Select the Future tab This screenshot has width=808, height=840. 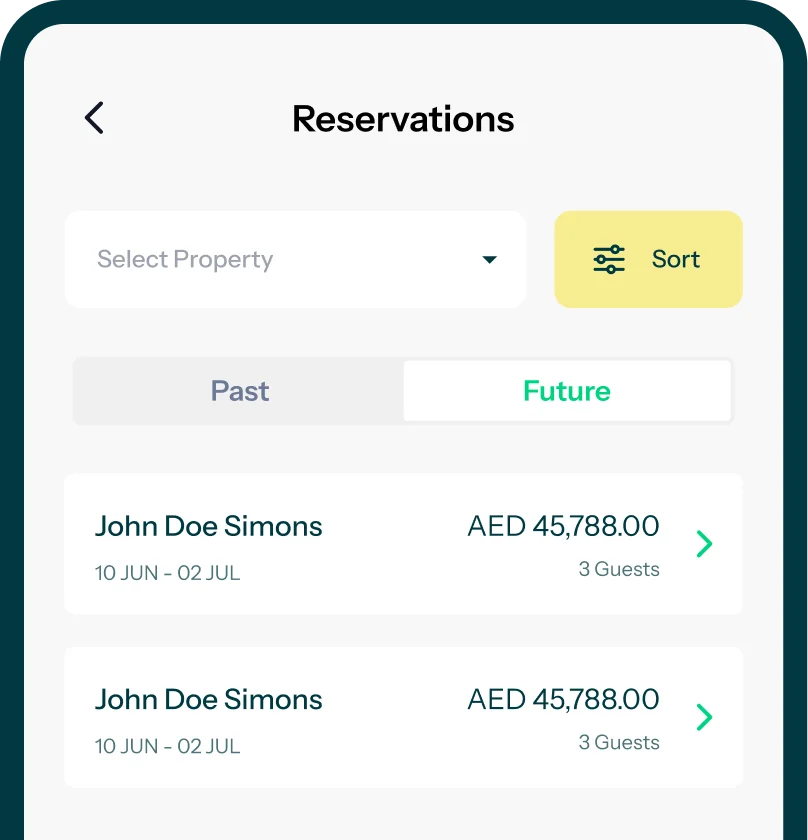click(x=567, y=391)
